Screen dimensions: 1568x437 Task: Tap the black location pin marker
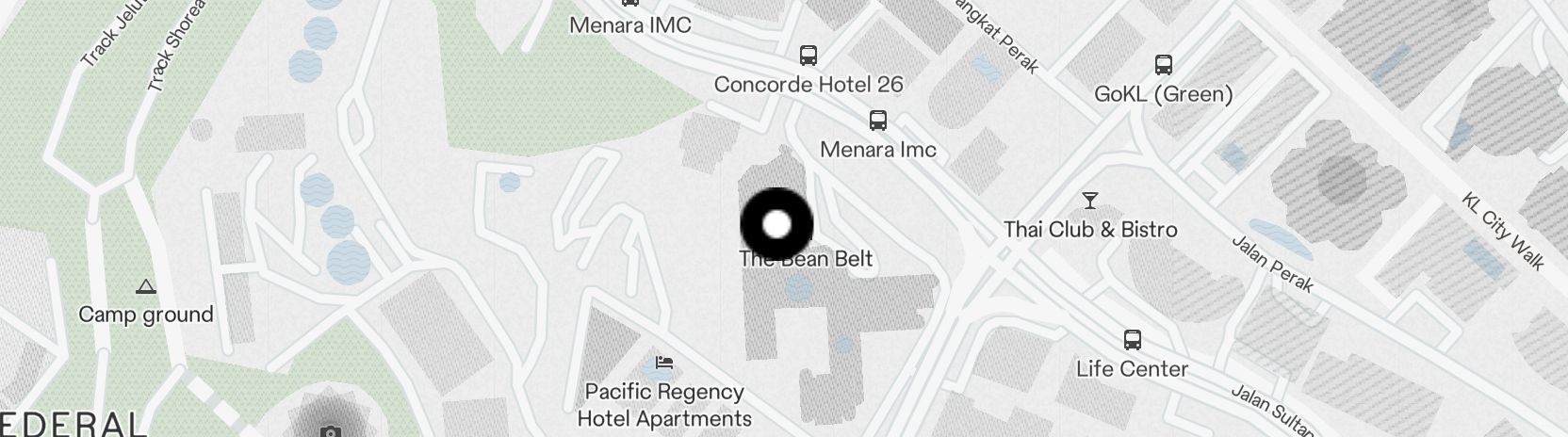coord(776,224)
